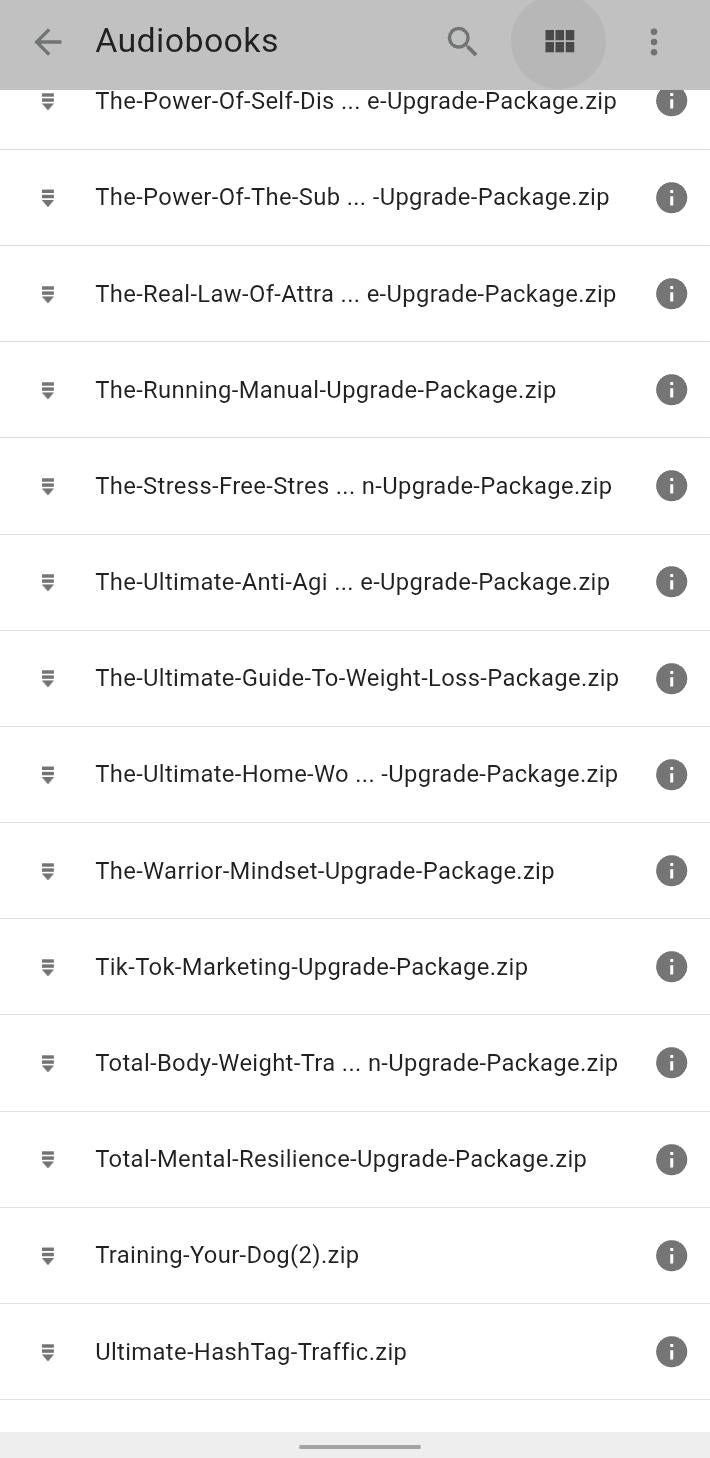Image resolution: width=710 pixels, height=1458 pixels.
Task: Show info for The-Running-Manual-Upgrade-Package.zip
Action: click(671, 390)
